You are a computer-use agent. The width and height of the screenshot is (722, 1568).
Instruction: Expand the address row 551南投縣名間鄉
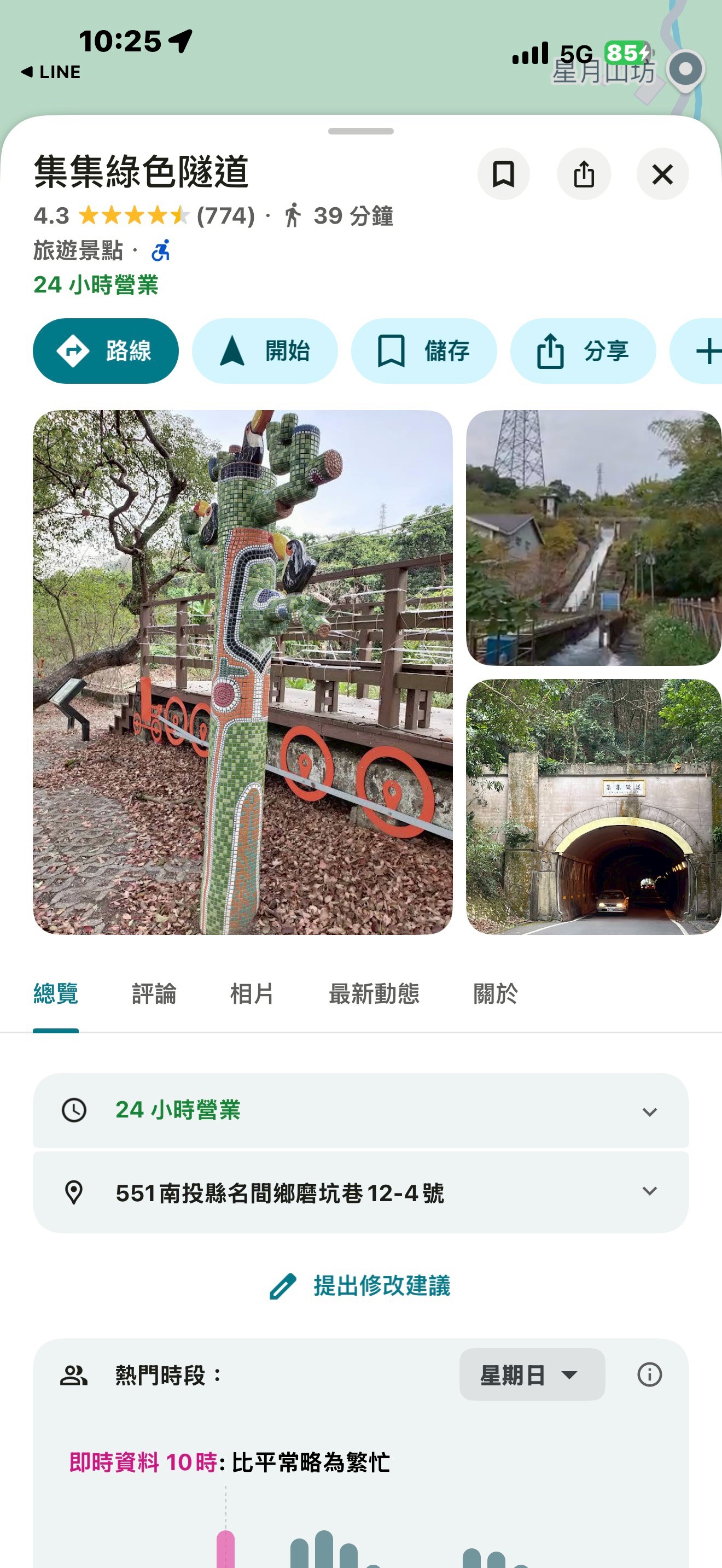pos(360,1192)
